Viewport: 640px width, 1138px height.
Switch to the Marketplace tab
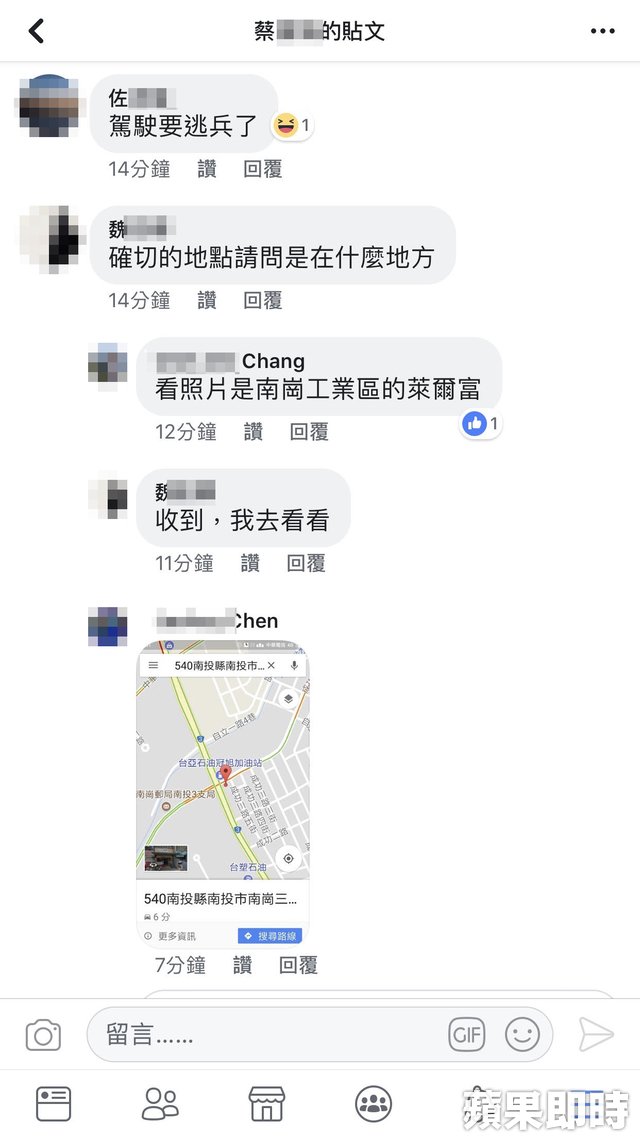tap(267, 1104)
